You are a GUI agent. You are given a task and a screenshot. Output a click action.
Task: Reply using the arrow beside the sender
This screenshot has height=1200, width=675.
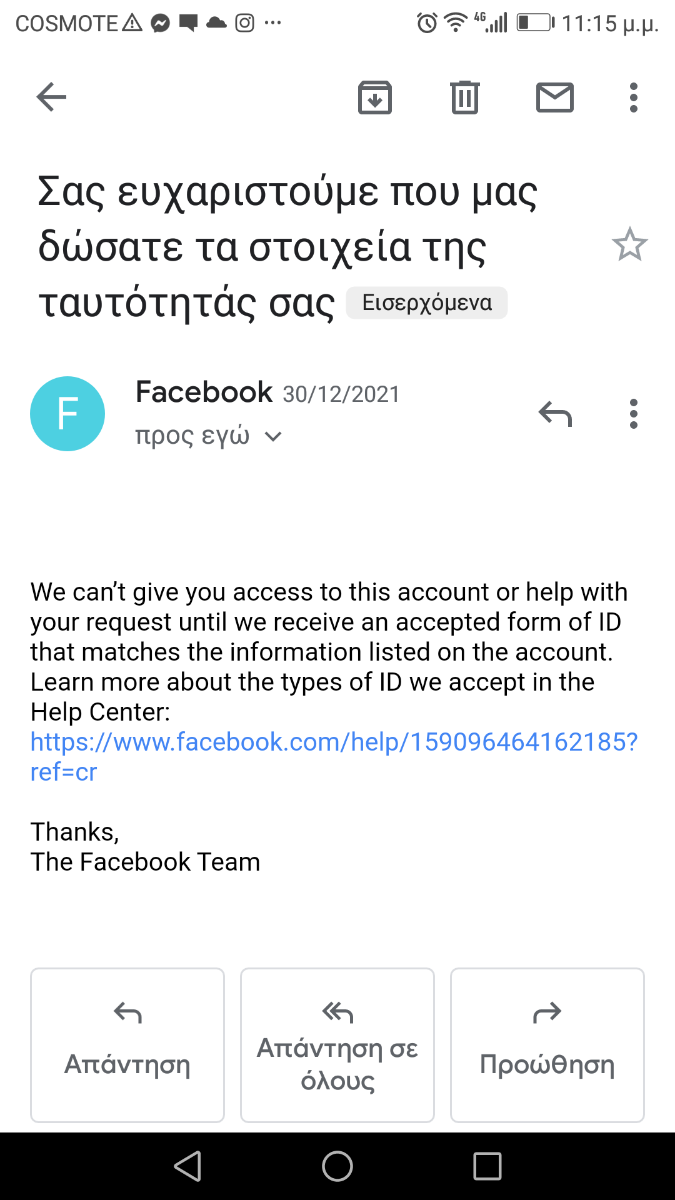point(555,413)
